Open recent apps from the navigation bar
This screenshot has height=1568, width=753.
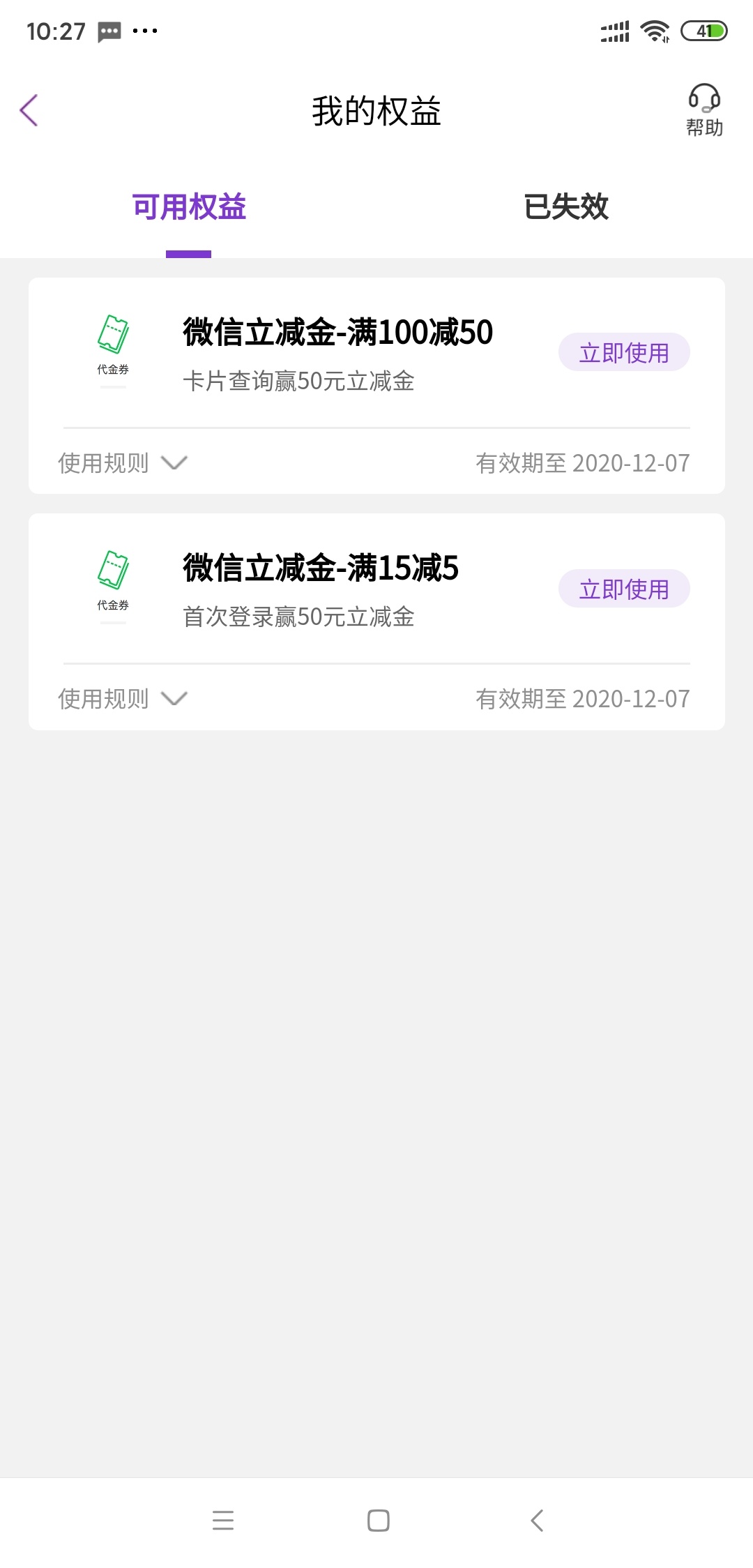tap(223, 1521)
